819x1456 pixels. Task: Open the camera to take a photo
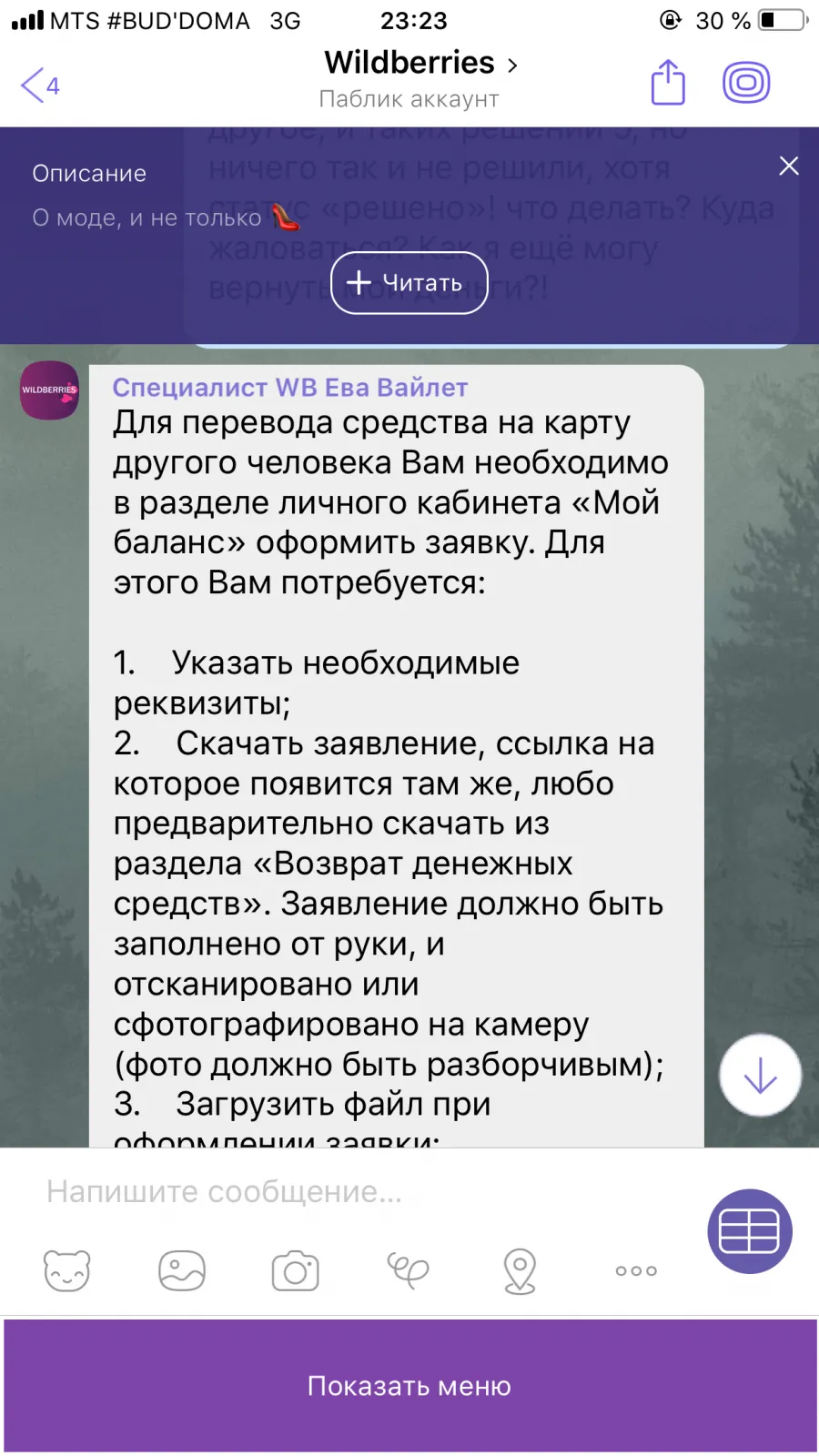296,1270
